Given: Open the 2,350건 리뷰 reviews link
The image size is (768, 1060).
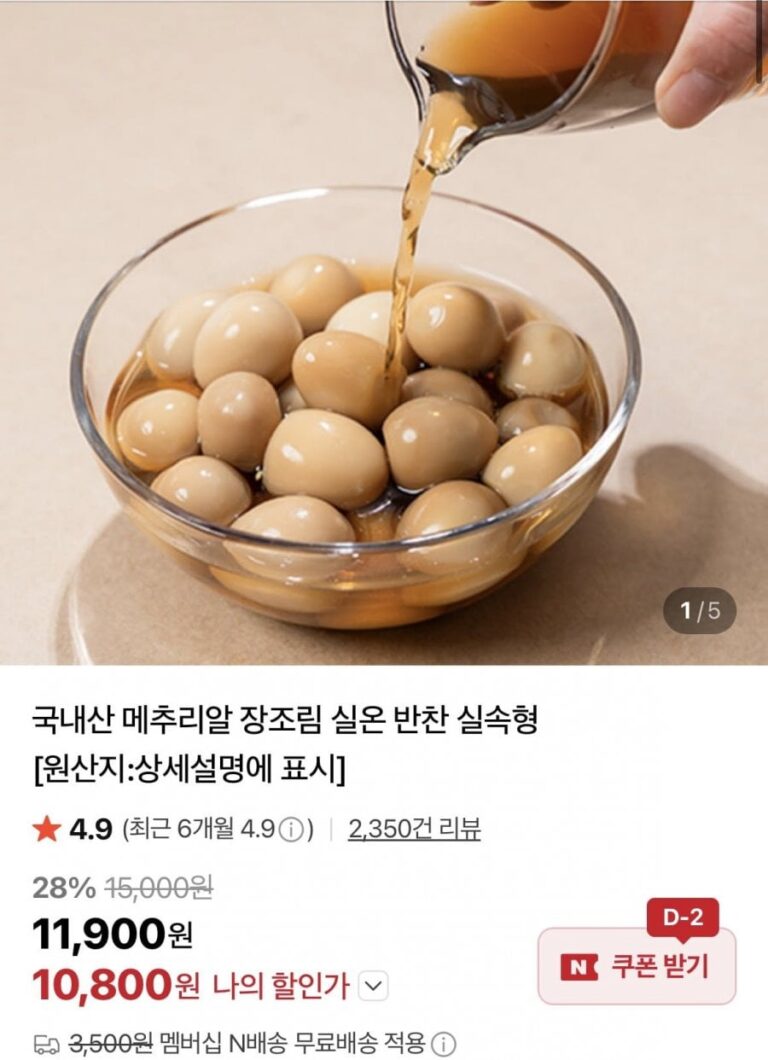Looking at the screenshot, I should pos(414,829).
